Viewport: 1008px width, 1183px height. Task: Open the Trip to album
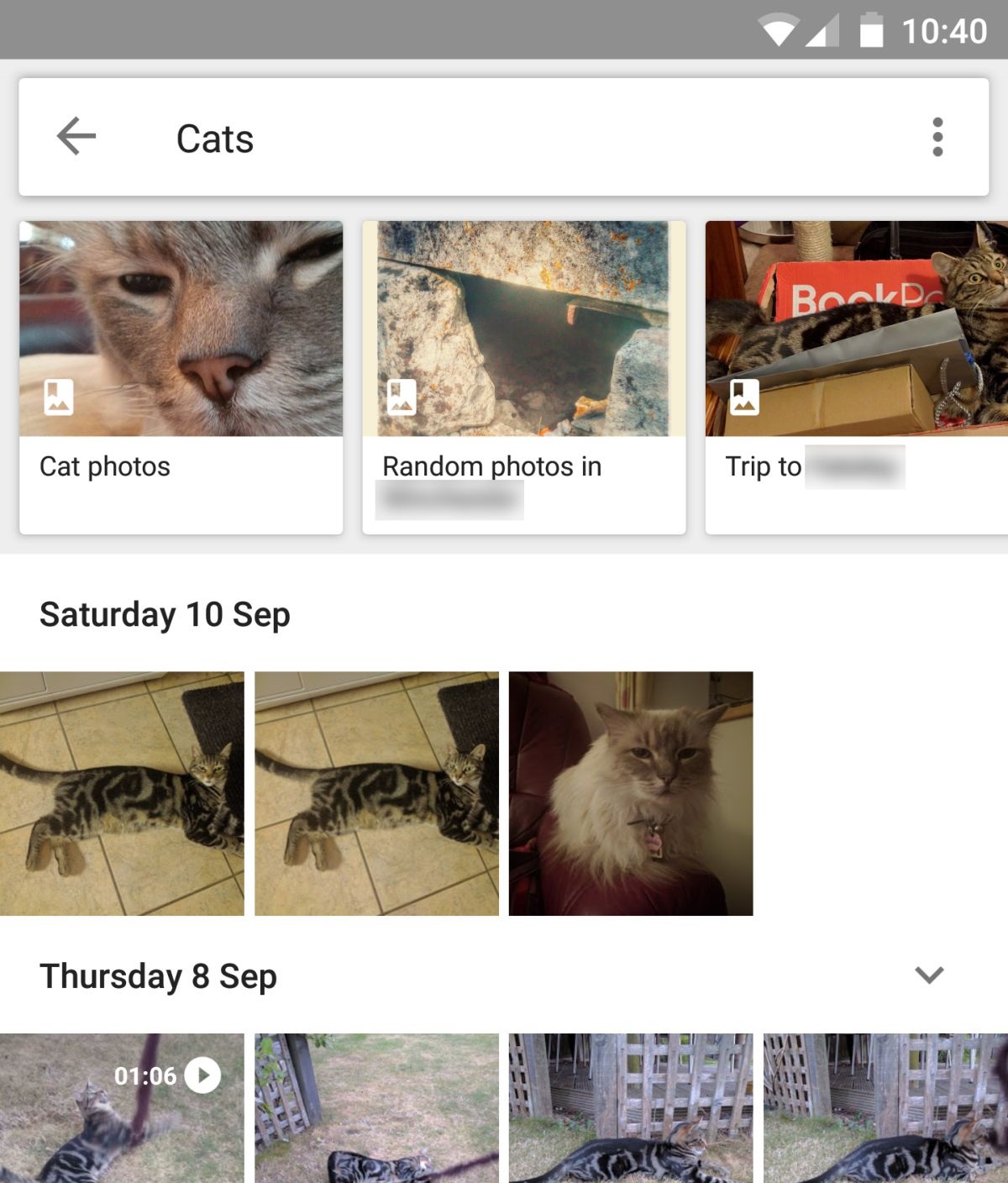pos(857,376)
